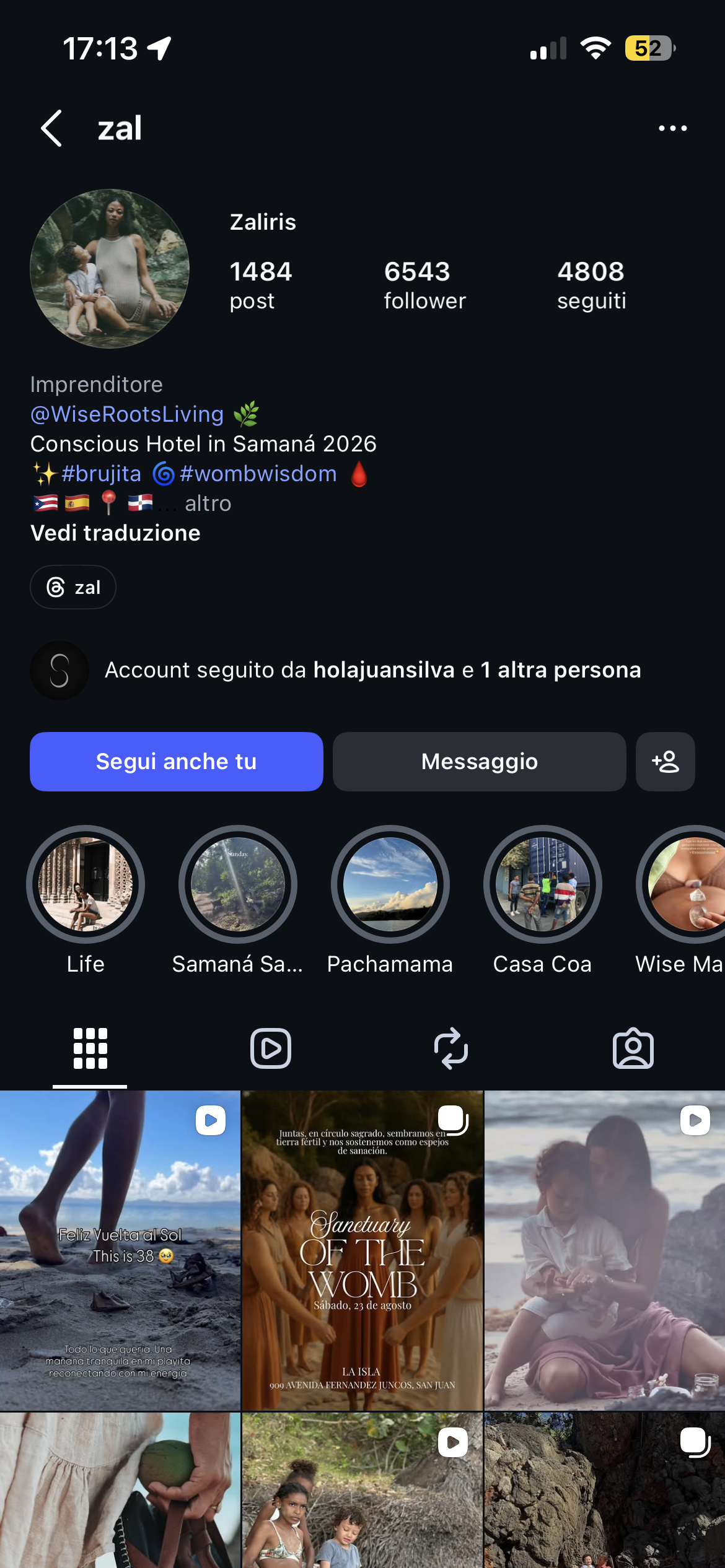Expand the bio with altro
This screenshot has height=1568, width=725.
pos(208,503)
